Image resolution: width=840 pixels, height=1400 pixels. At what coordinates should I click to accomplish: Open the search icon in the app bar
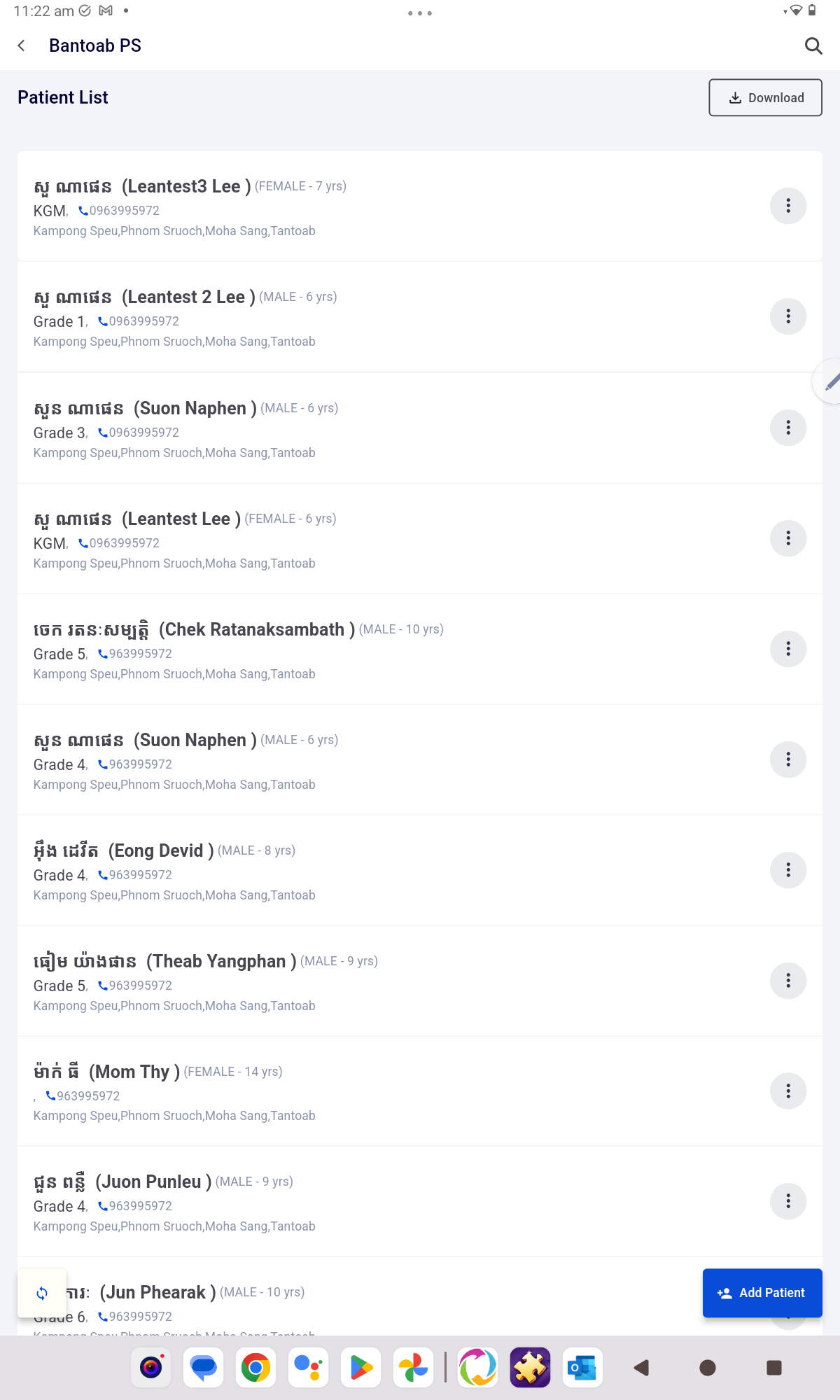click(813, 46)
